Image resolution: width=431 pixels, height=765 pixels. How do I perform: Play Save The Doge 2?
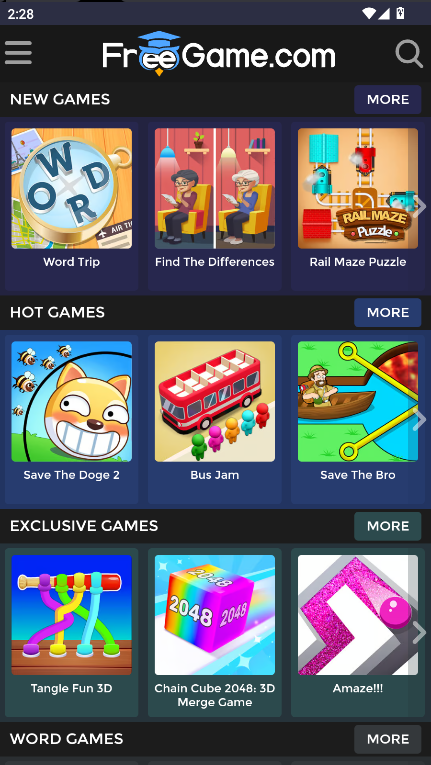pyautogui.click(x=72, y=420)
